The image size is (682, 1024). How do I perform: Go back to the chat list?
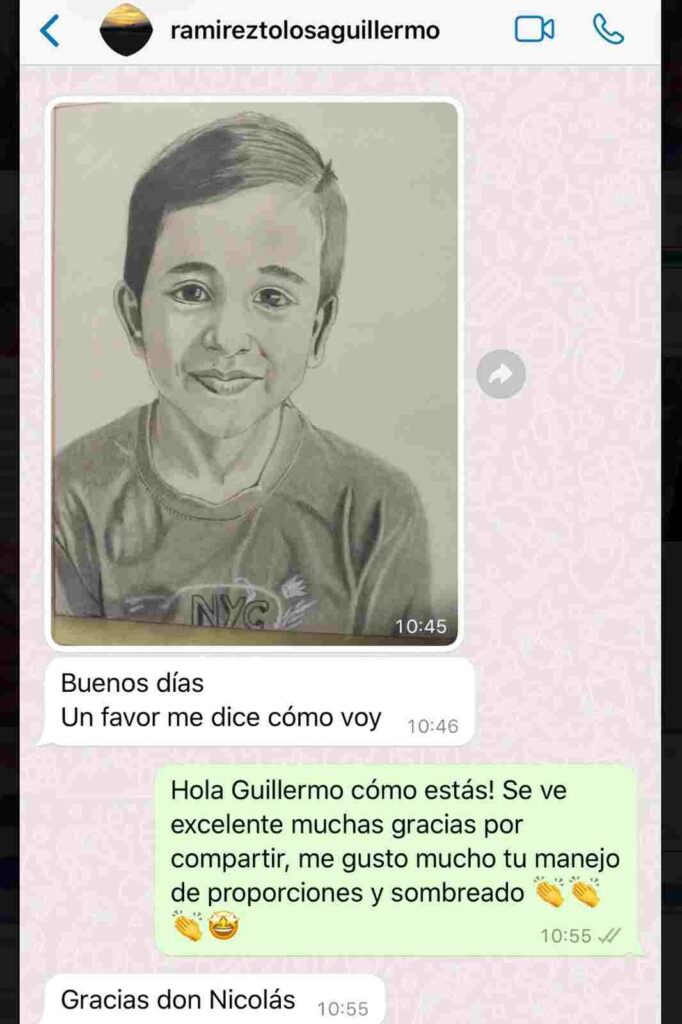(x=49, y=31)
